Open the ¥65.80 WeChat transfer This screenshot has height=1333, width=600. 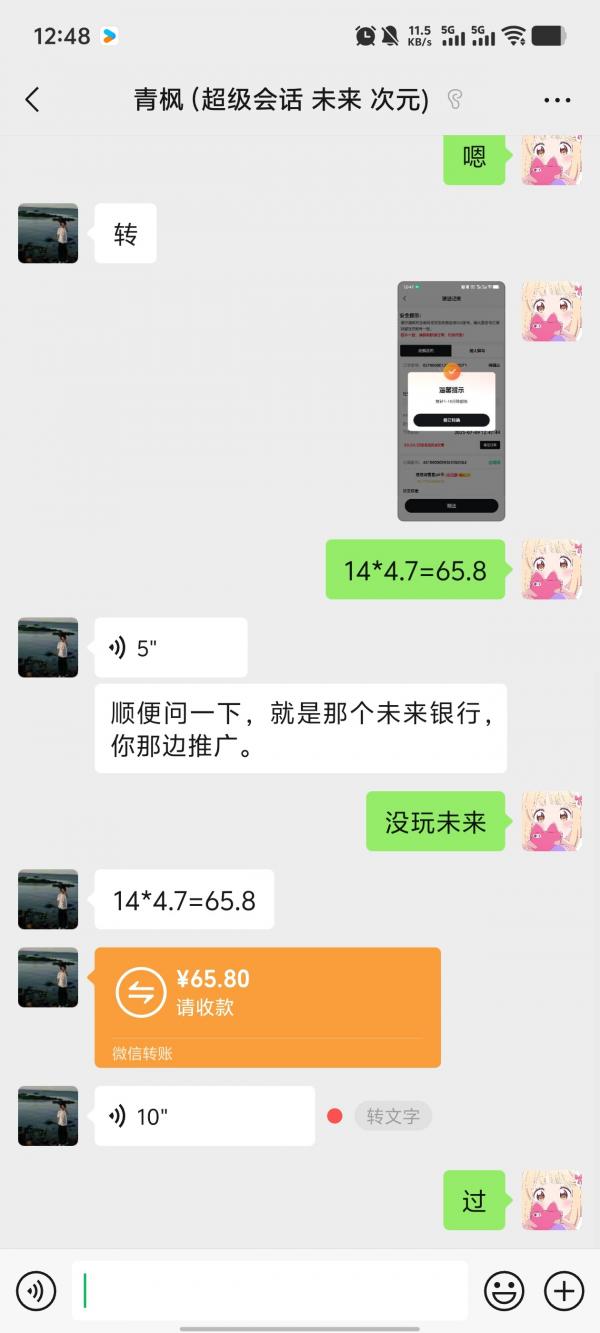click(x=268, y=1007)
